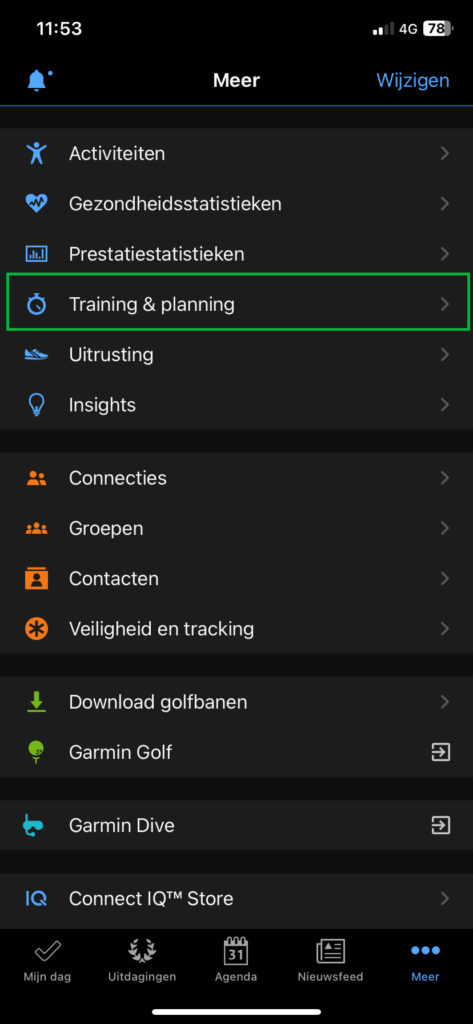Image resolution: width=473 pixels, height=1024 pixels.
Task: Launch Garmin Dive
Action: tap(236, 825)
